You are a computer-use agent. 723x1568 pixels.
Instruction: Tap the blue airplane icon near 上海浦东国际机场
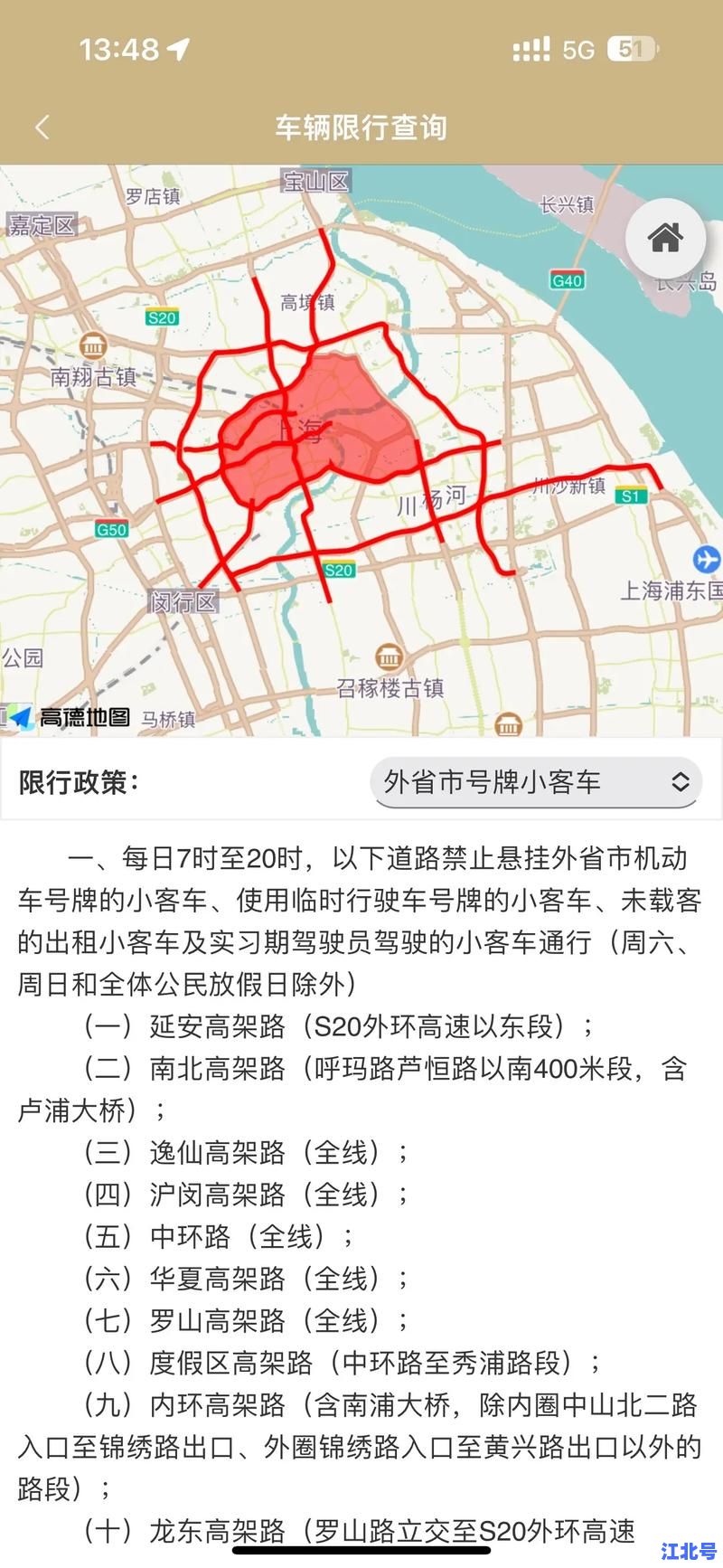707,560
